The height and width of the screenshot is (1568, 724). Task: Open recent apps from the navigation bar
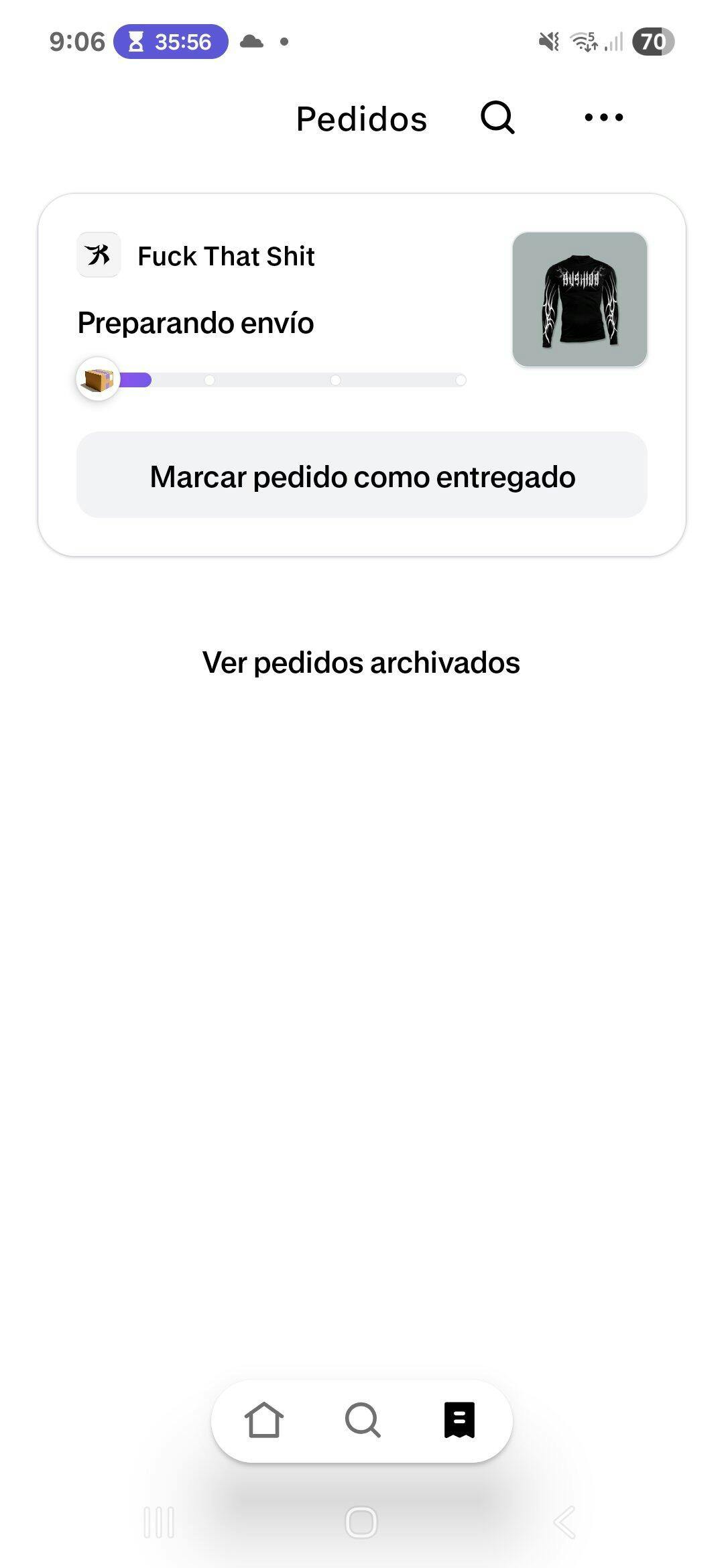point(159,1522)
